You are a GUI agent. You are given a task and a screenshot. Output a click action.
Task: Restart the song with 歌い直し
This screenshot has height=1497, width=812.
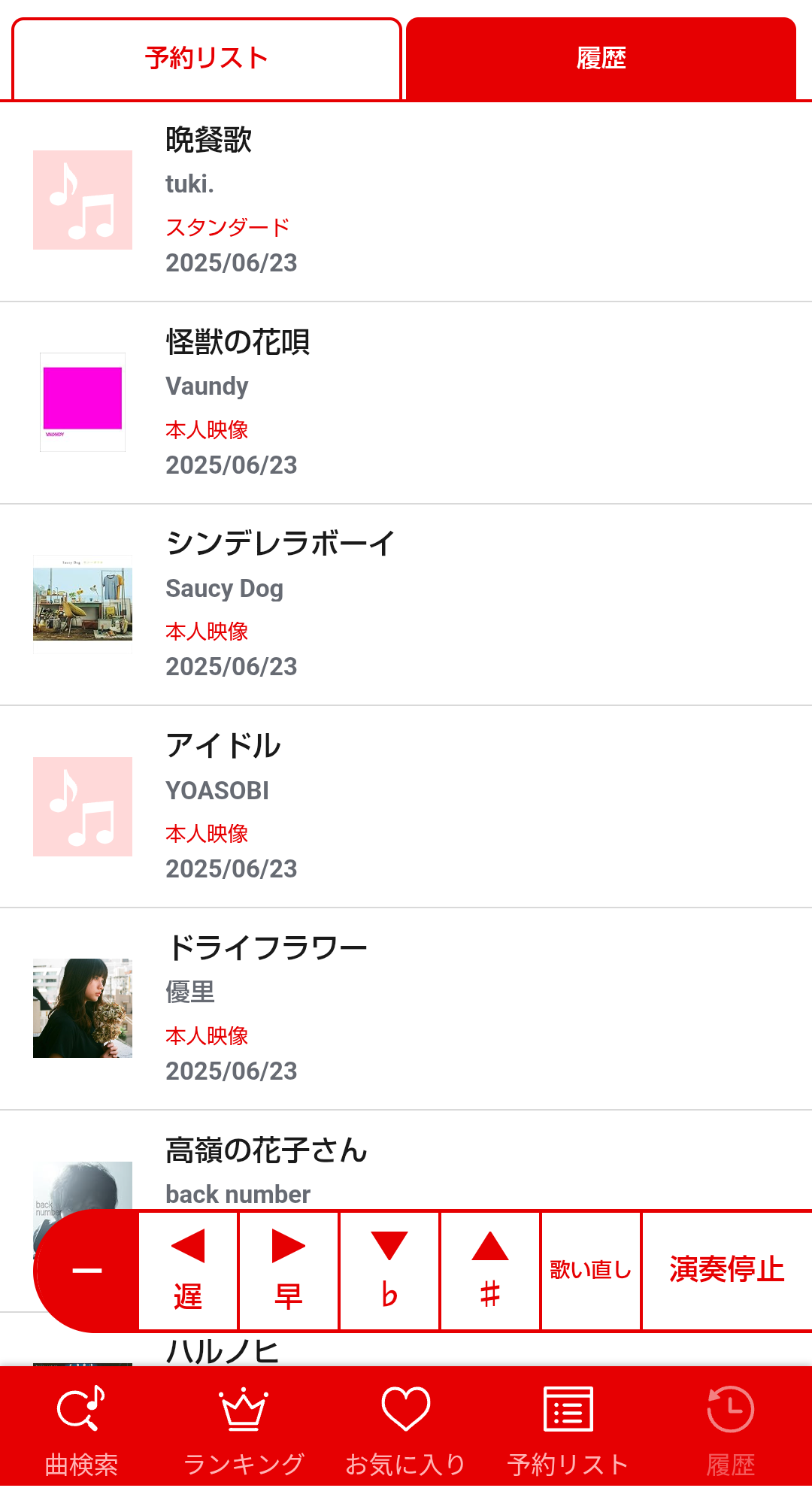click(x=591, y=1271)
